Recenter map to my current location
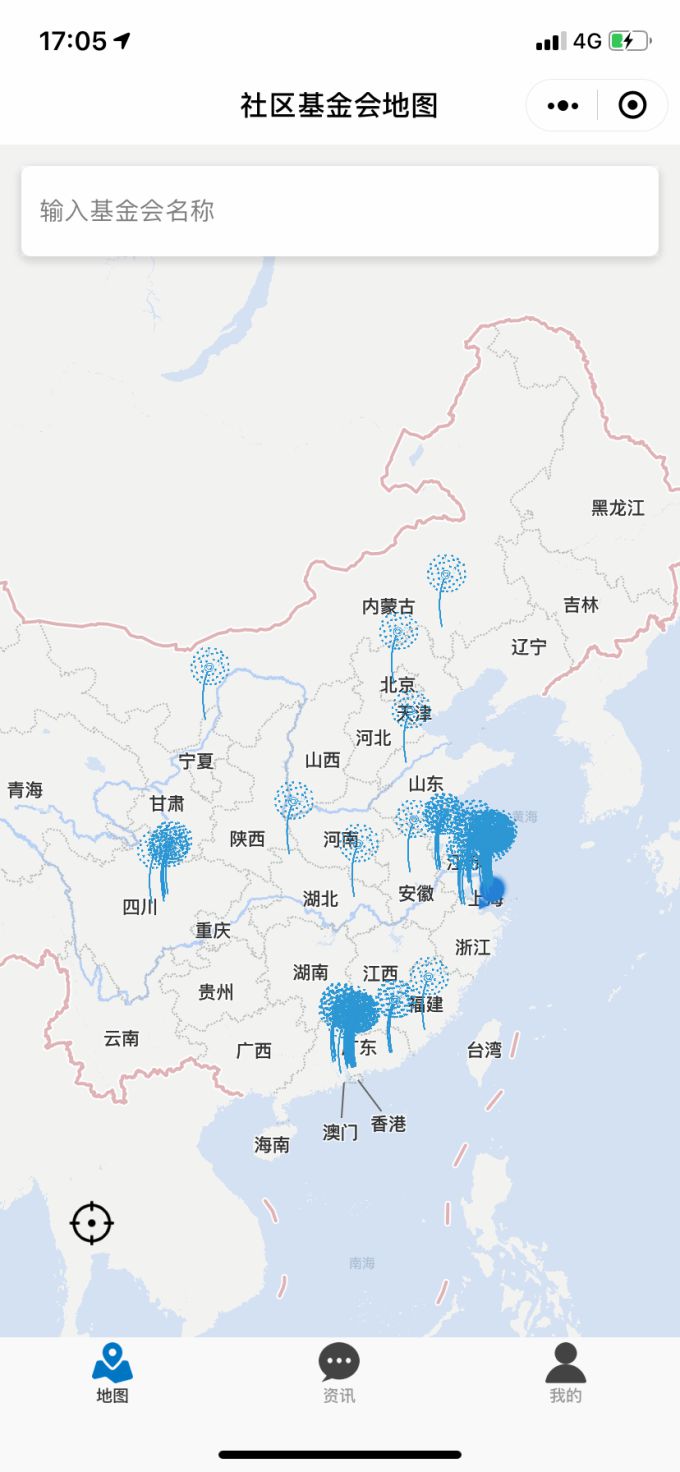Screen dimensions: 680x1472 [92, 1222]
